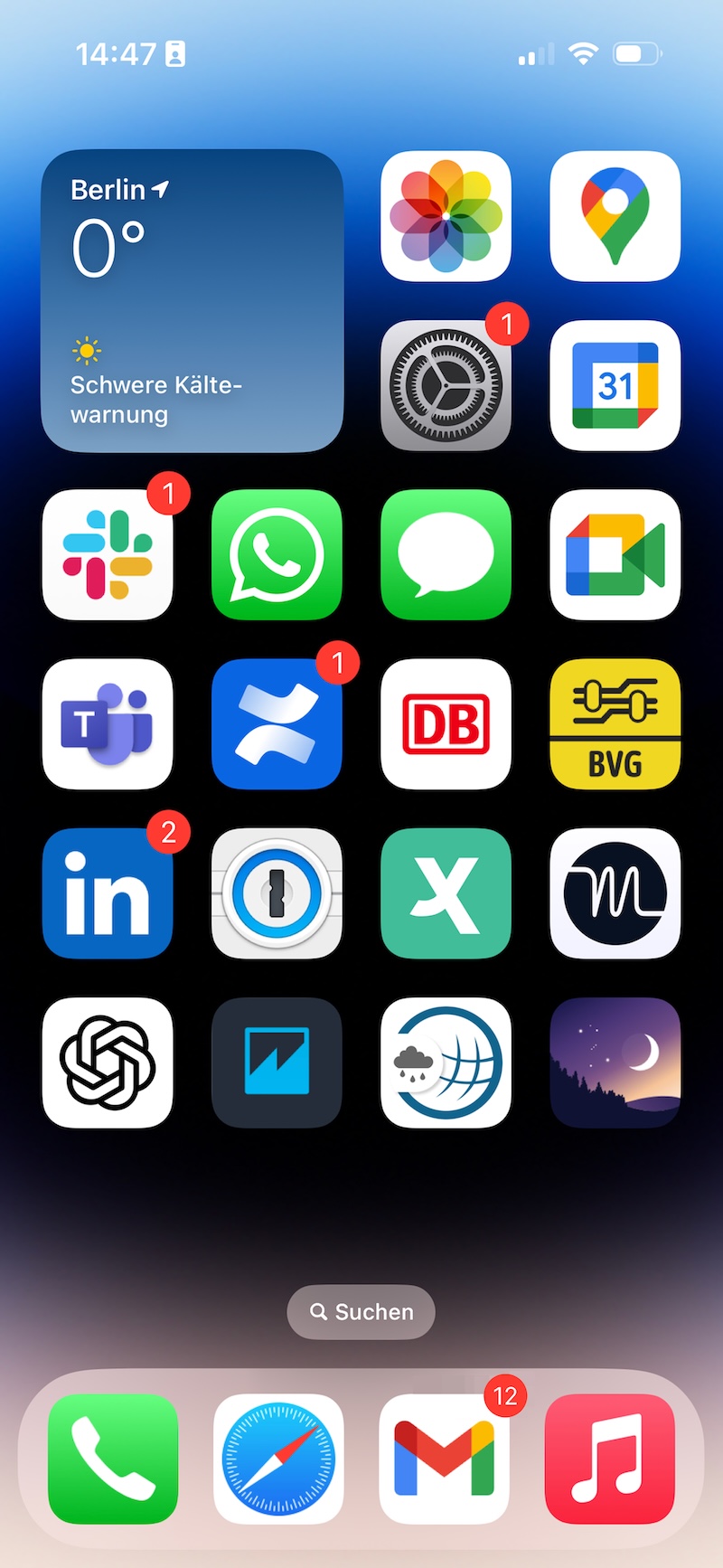
Task: Open the 1Password app
Action: [277, 893]
